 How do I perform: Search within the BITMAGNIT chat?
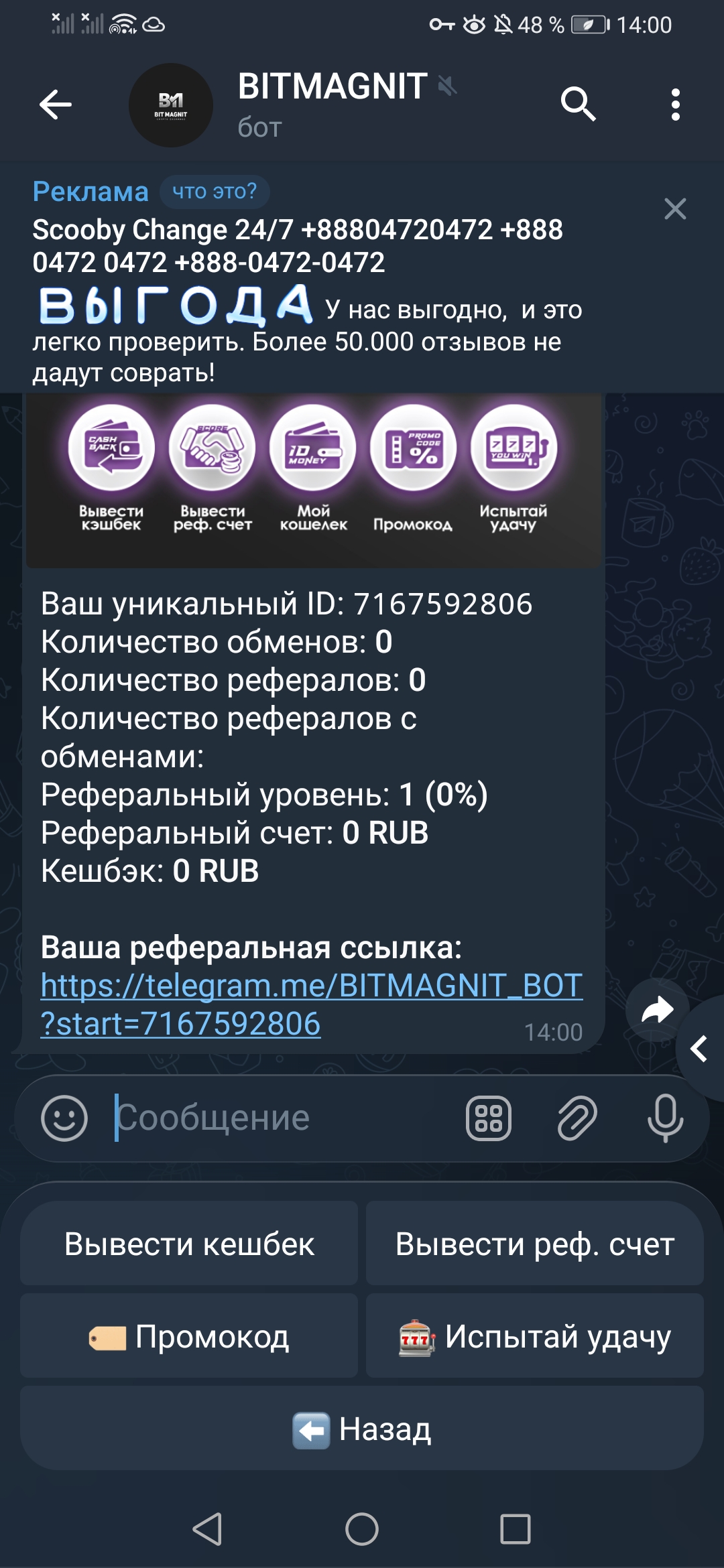pos(578,105)
